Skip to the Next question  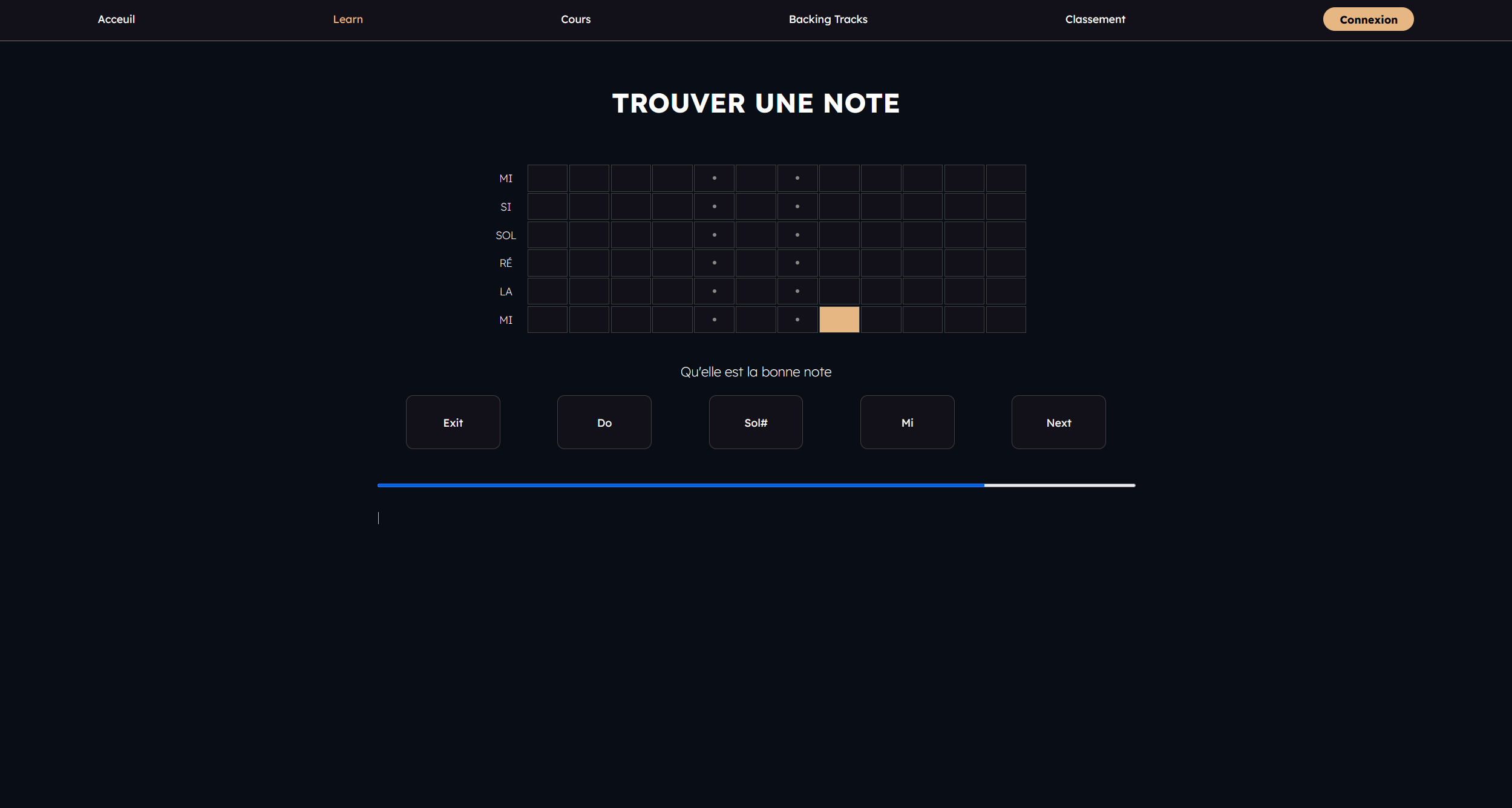tap(1058, 422)
